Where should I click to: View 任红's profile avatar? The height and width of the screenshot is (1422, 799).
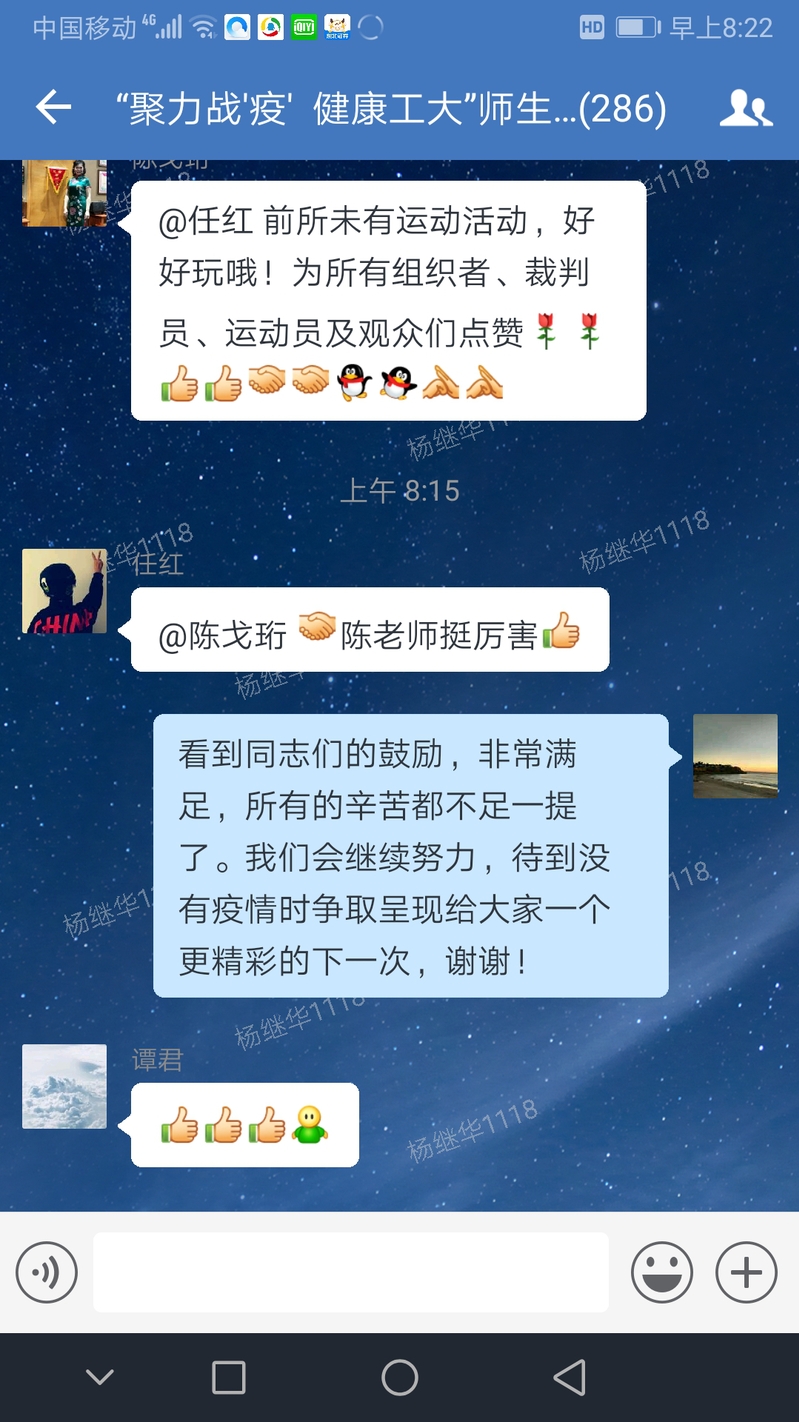(x=64, y=591)
